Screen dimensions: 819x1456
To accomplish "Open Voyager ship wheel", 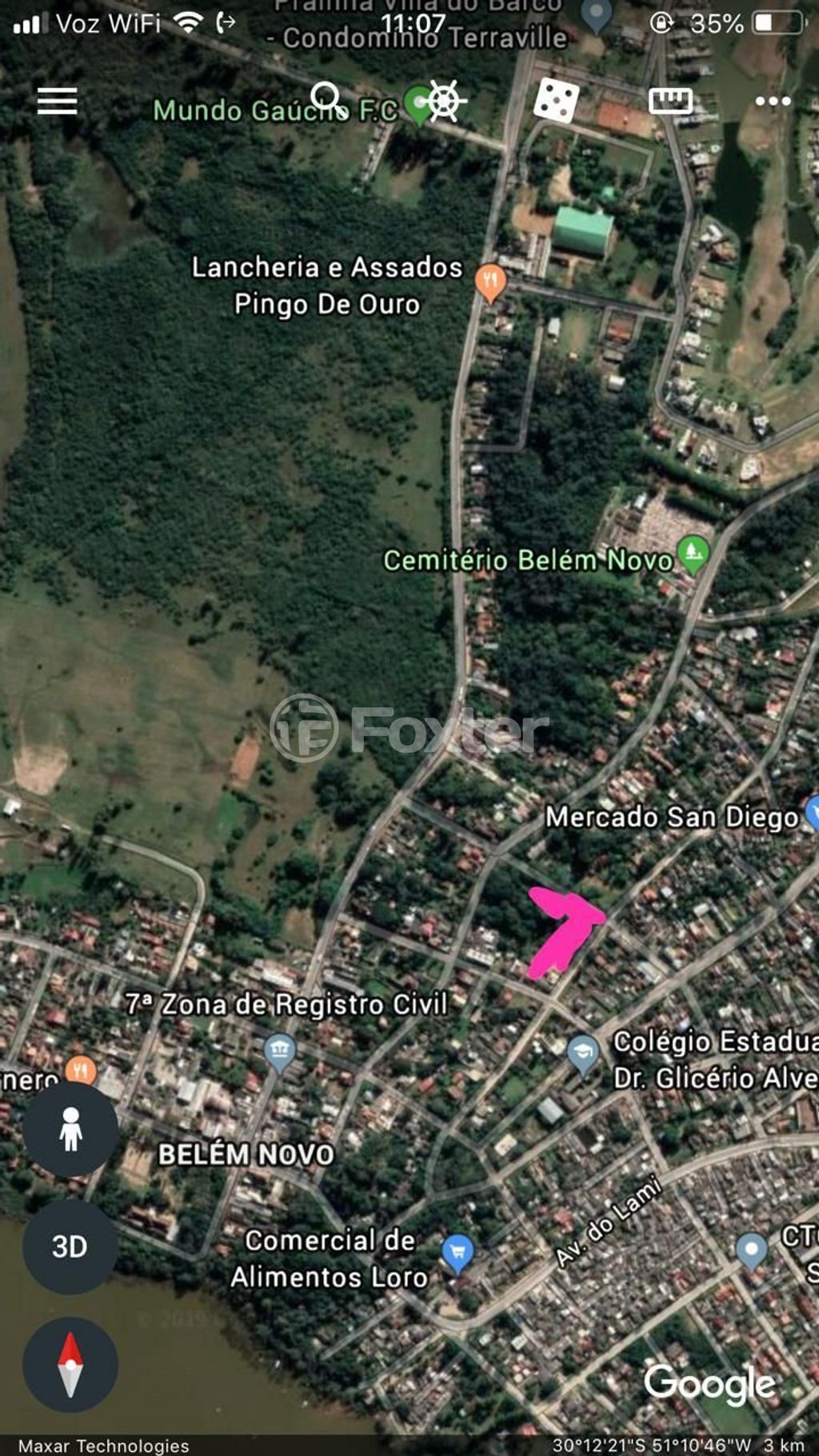I will click(445, 101).
